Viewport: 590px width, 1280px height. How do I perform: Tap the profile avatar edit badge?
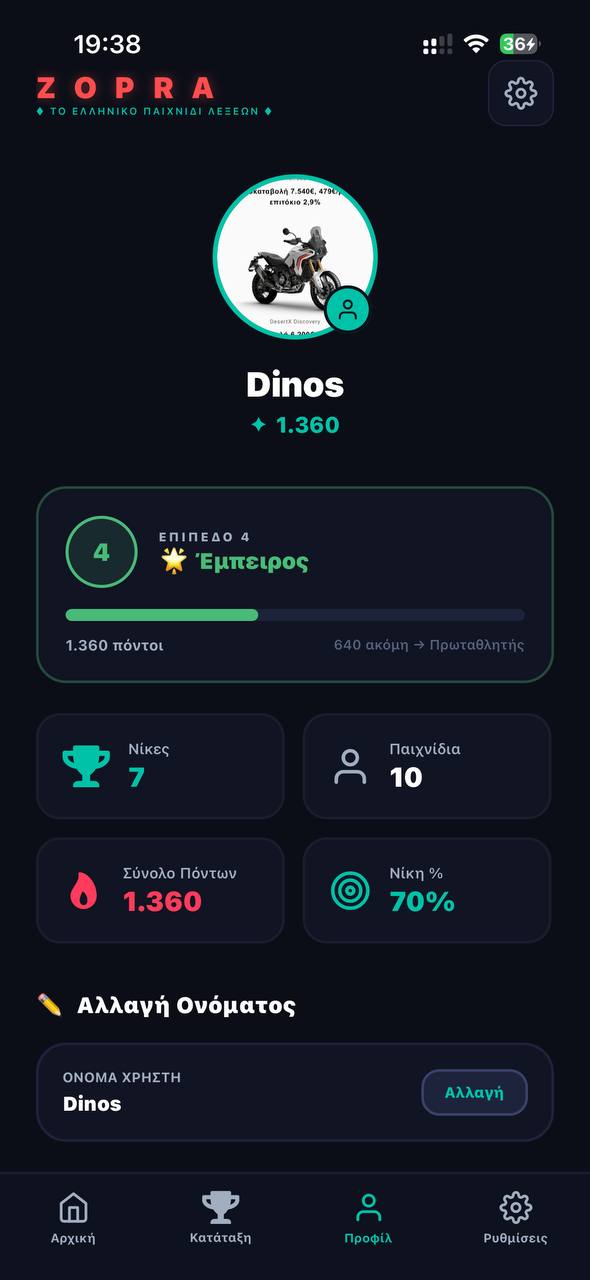click(348, 310)
